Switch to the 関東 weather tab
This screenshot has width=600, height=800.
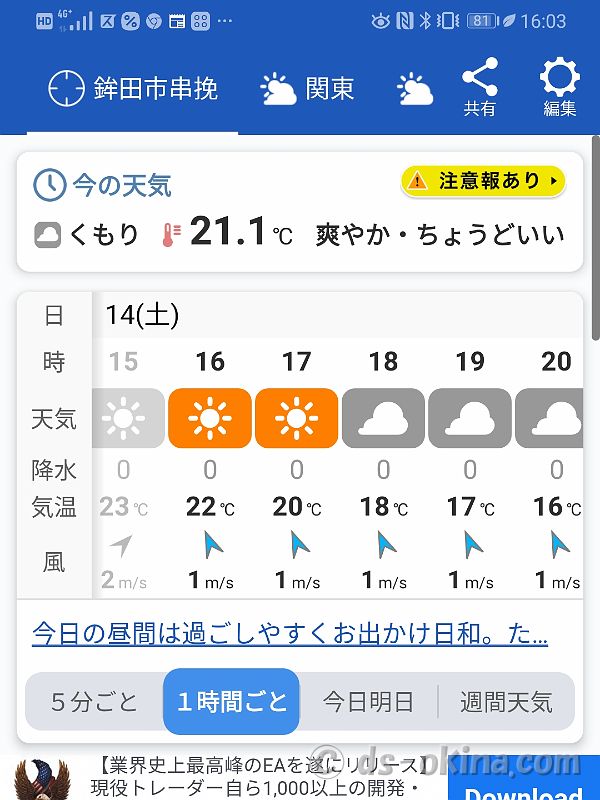point(307,89)
